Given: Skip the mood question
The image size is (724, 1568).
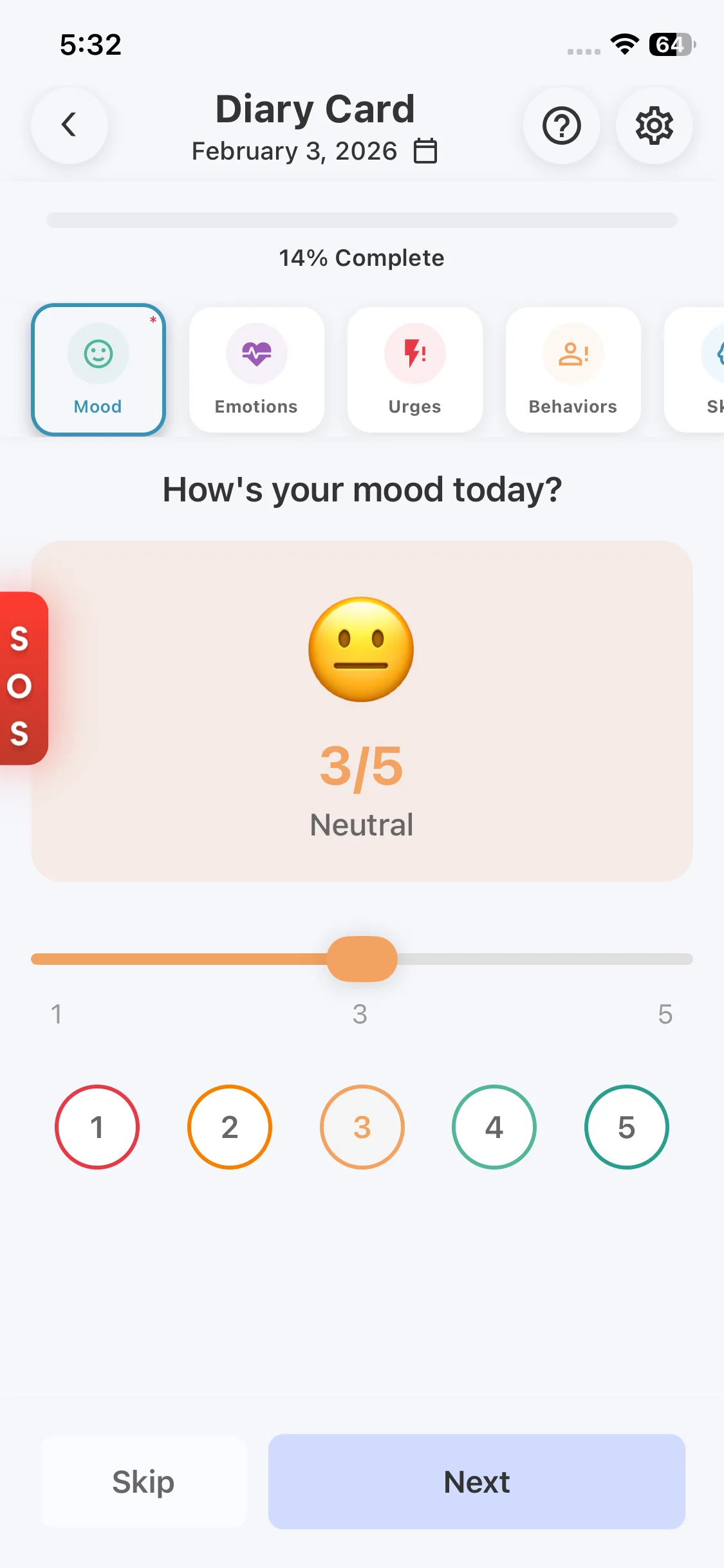Looking at the screenshot, I should click(x=144, y=1482).
